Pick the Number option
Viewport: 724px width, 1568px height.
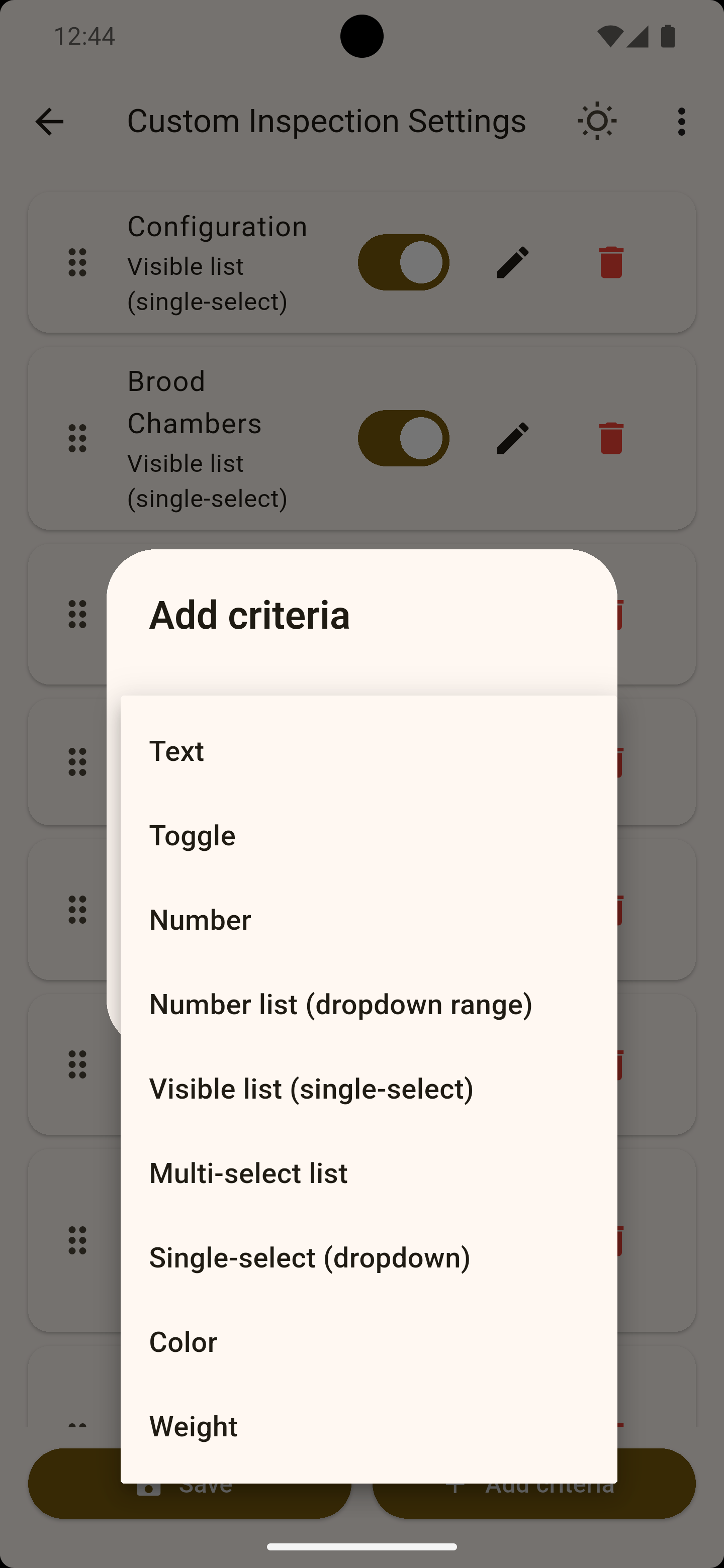coord(369,920)
